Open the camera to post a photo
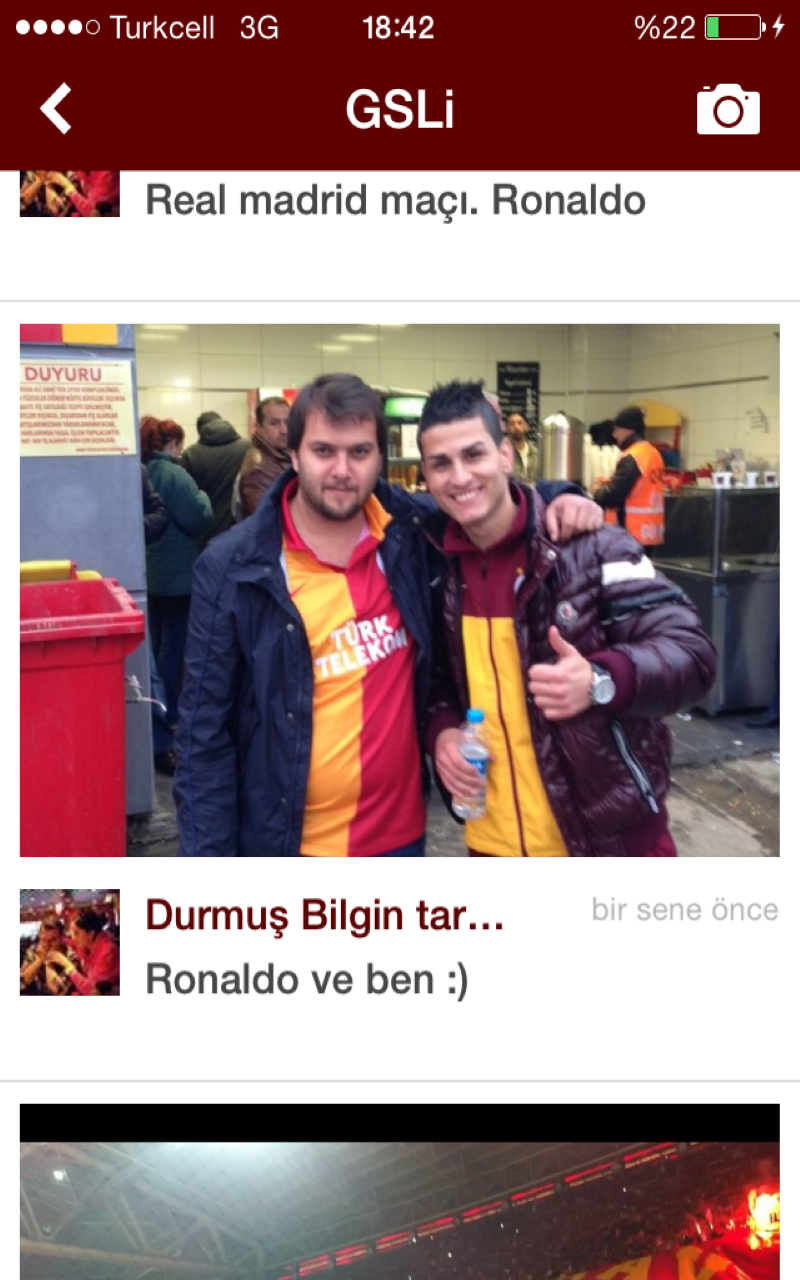 728,109
